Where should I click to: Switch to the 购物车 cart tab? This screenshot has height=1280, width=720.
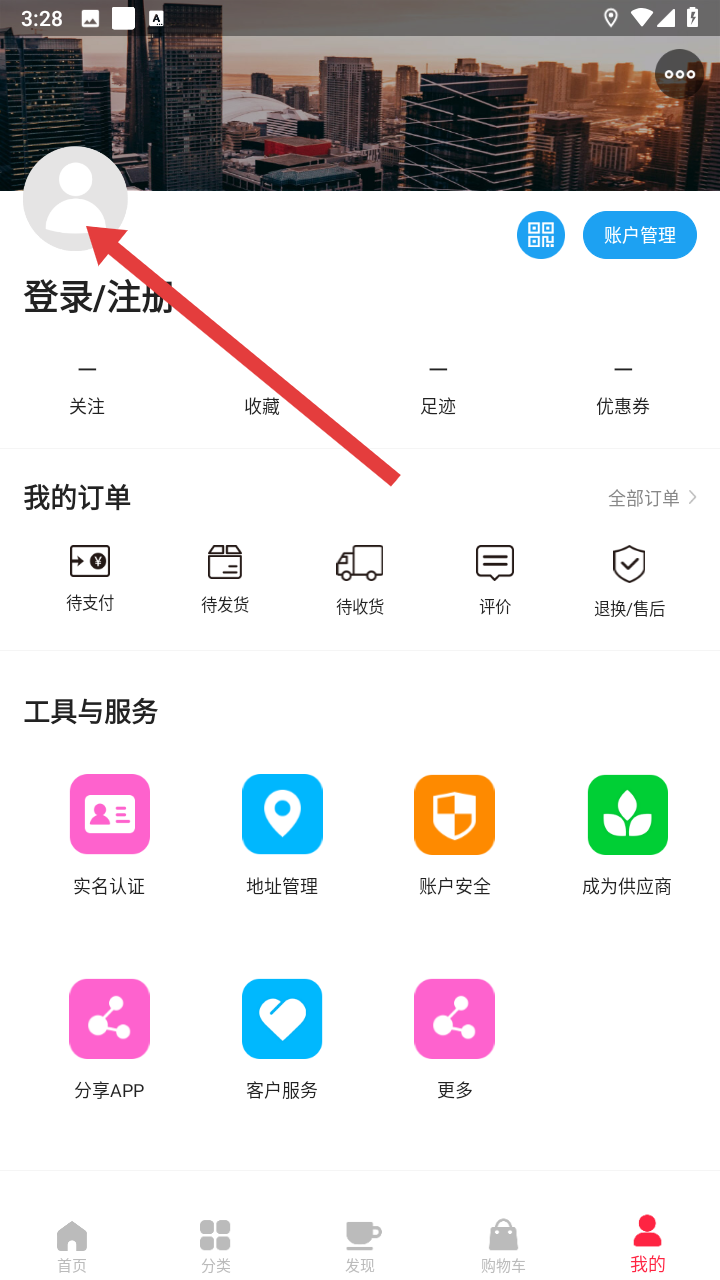click(503, 1246)
